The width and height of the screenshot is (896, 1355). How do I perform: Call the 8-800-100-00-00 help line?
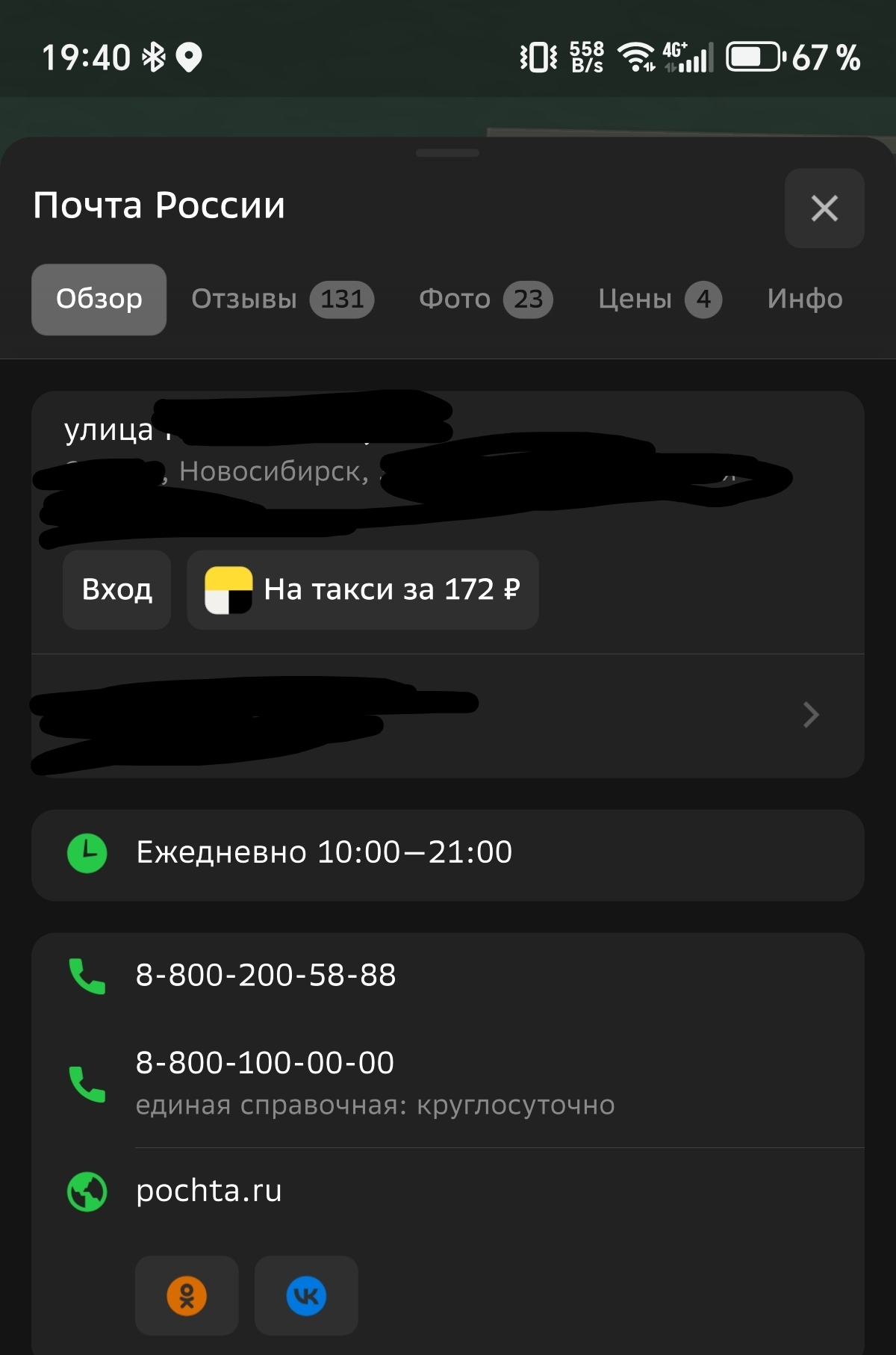pyautogui.click(x=265, y=1064)
